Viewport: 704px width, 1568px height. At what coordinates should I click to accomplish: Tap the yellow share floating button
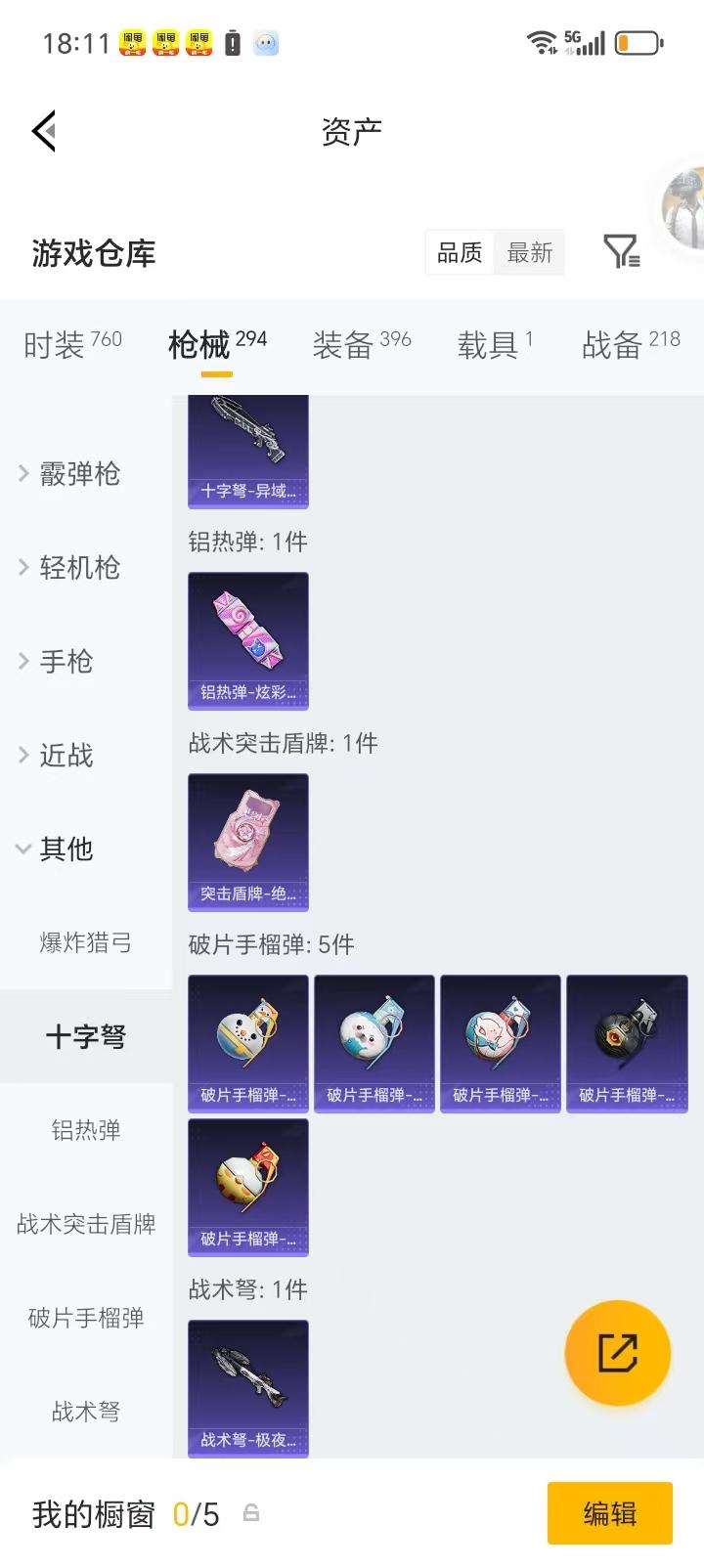[618, 1352]
